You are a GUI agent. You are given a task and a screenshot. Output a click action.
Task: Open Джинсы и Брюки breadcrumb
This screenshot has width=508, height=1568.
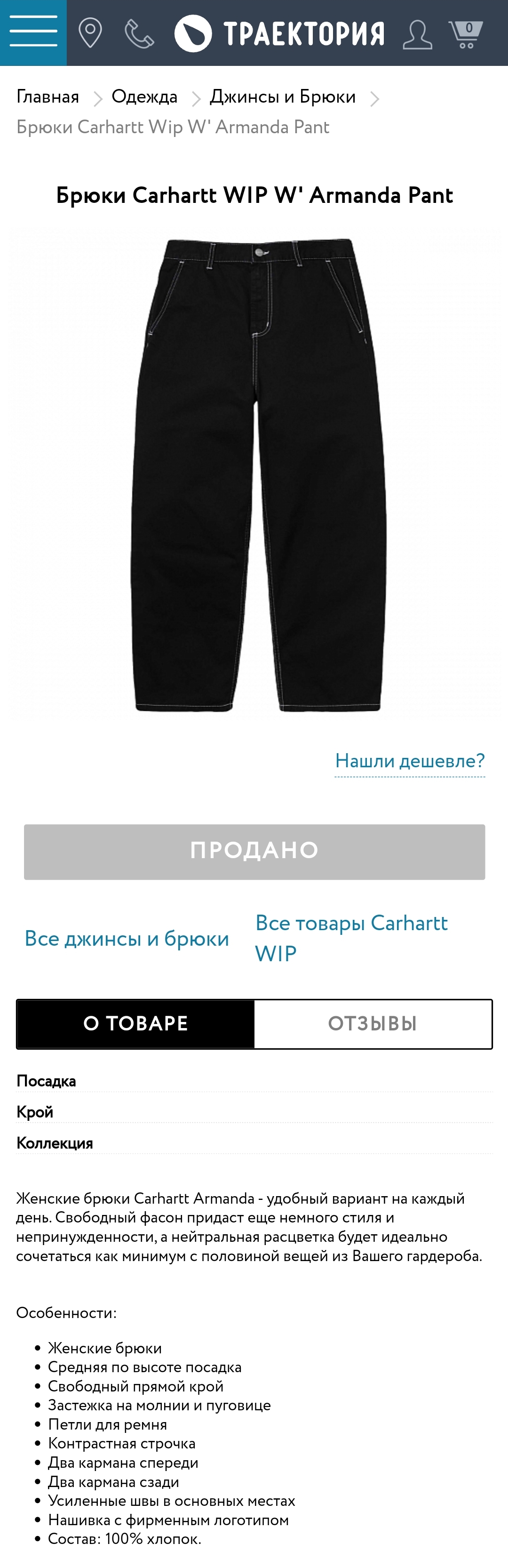pos(282,97)
